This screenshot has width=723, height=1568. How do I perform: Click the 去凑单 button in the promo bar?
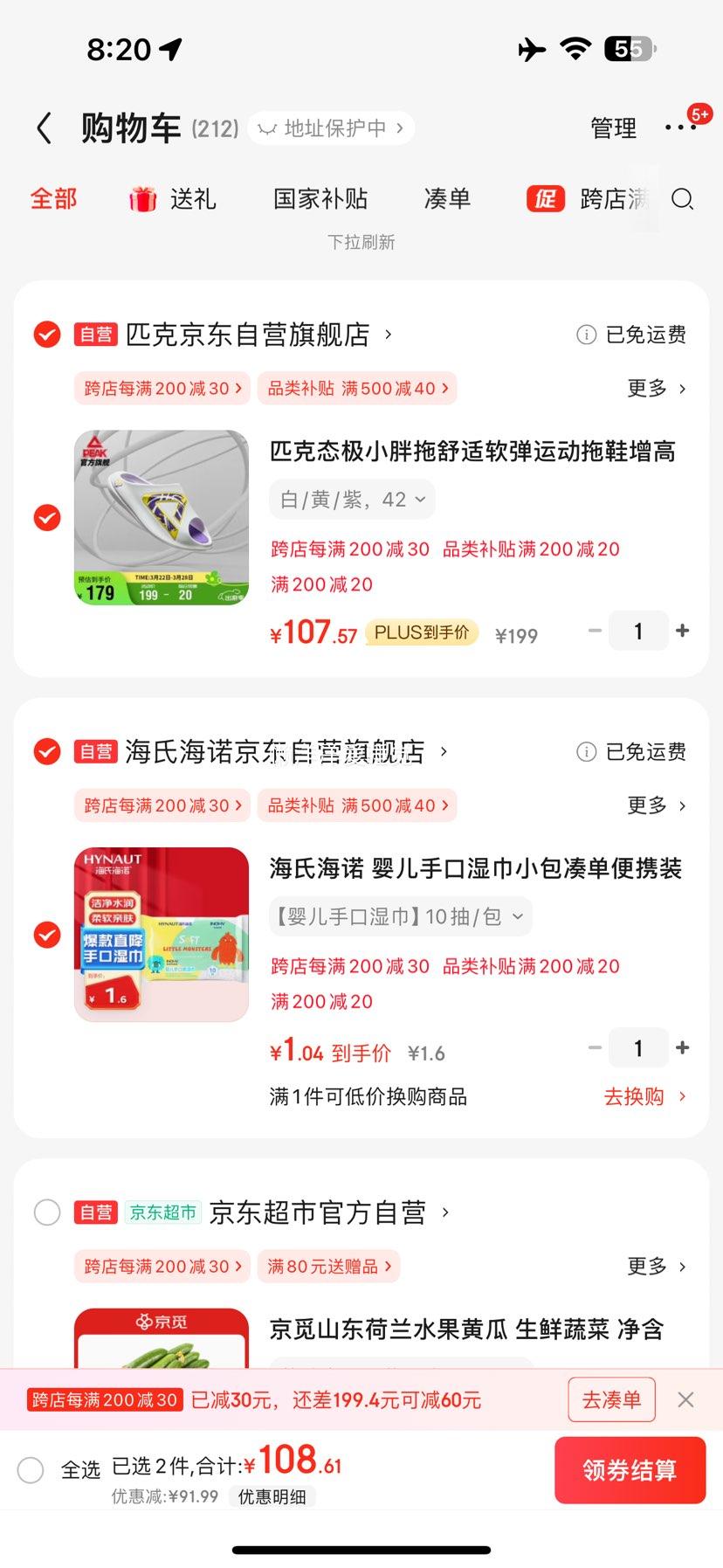pyautogui.click(x=611, y=1399)
